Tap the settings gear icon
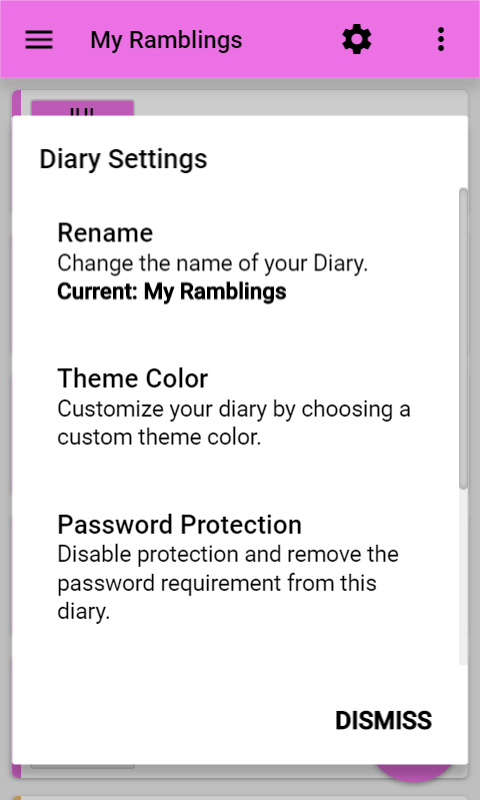Image resolution: width=480 pixels, height=800 pixels. [x=357, y=40]
